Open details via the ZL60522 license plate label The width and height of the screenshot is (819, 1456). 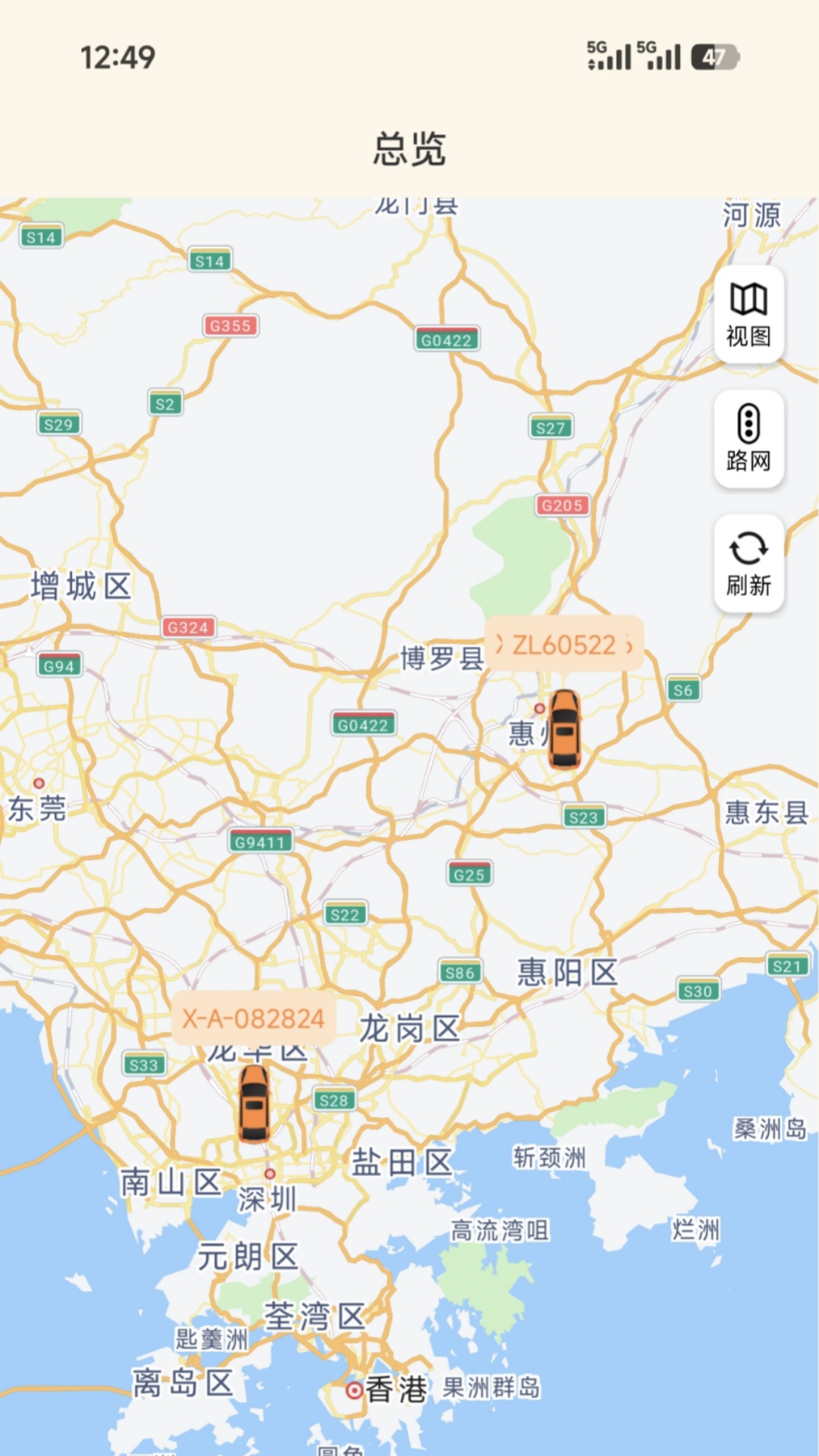(x=564, y=644)
